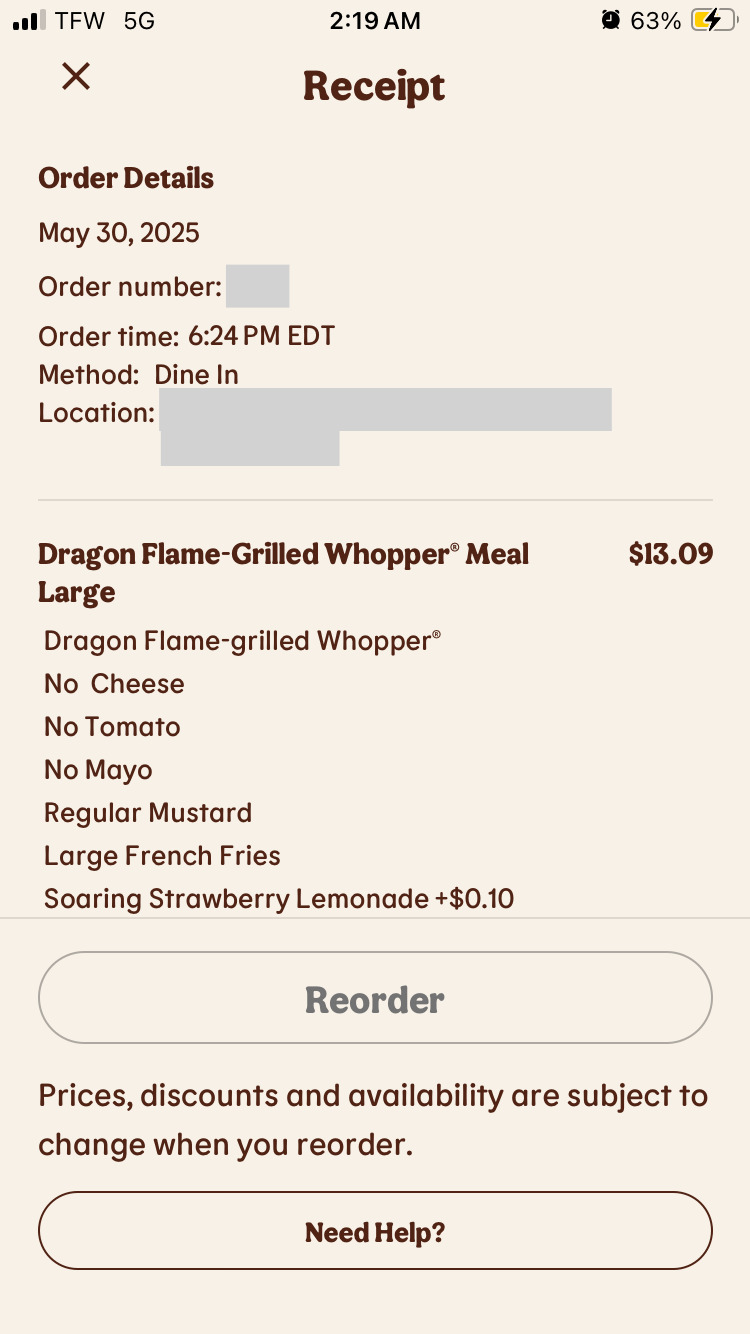This screenshot has width=750, height=1334.
Task: Tap the Reorder button
Action: tap(375, 998)
